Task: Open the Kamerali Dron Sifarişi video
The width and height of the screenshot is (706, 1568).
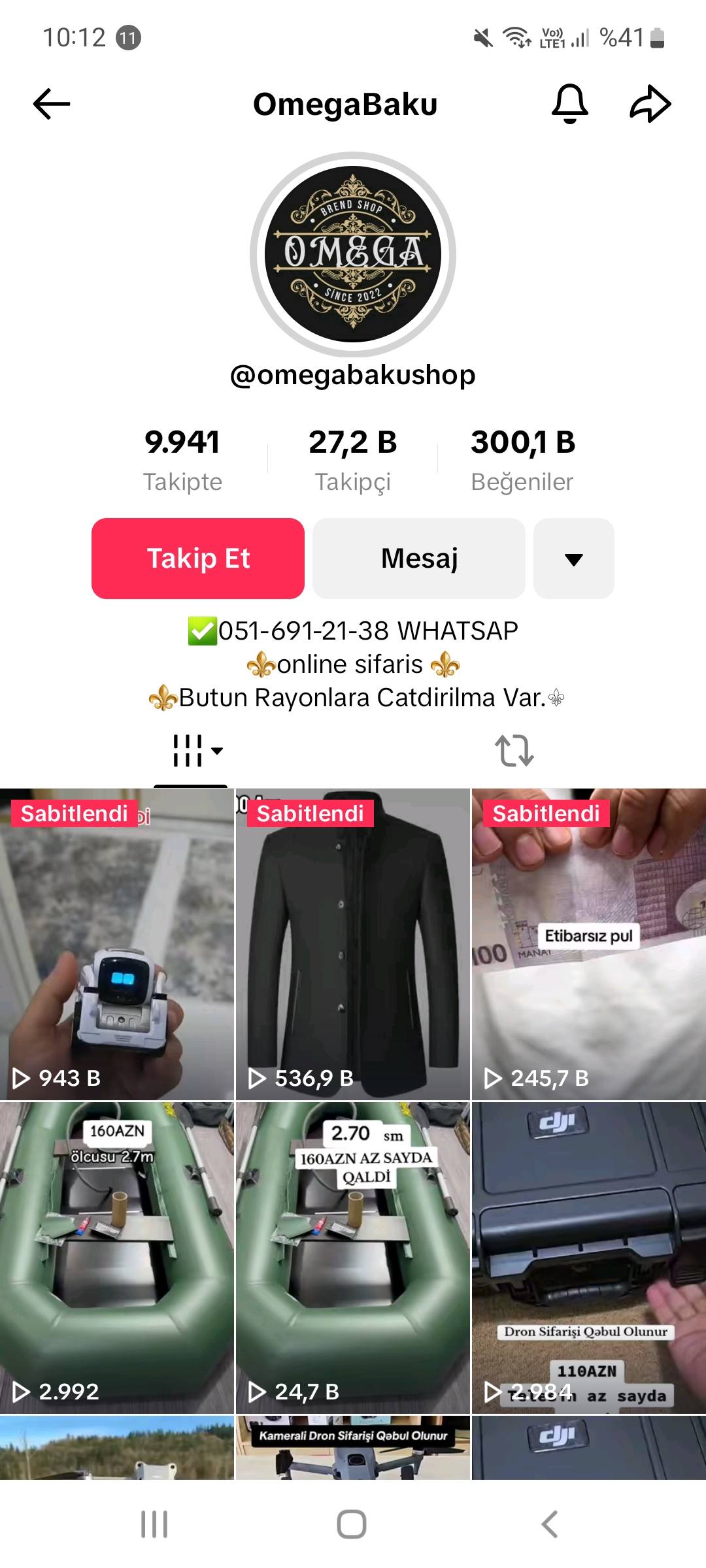Action: point(353,1448)
